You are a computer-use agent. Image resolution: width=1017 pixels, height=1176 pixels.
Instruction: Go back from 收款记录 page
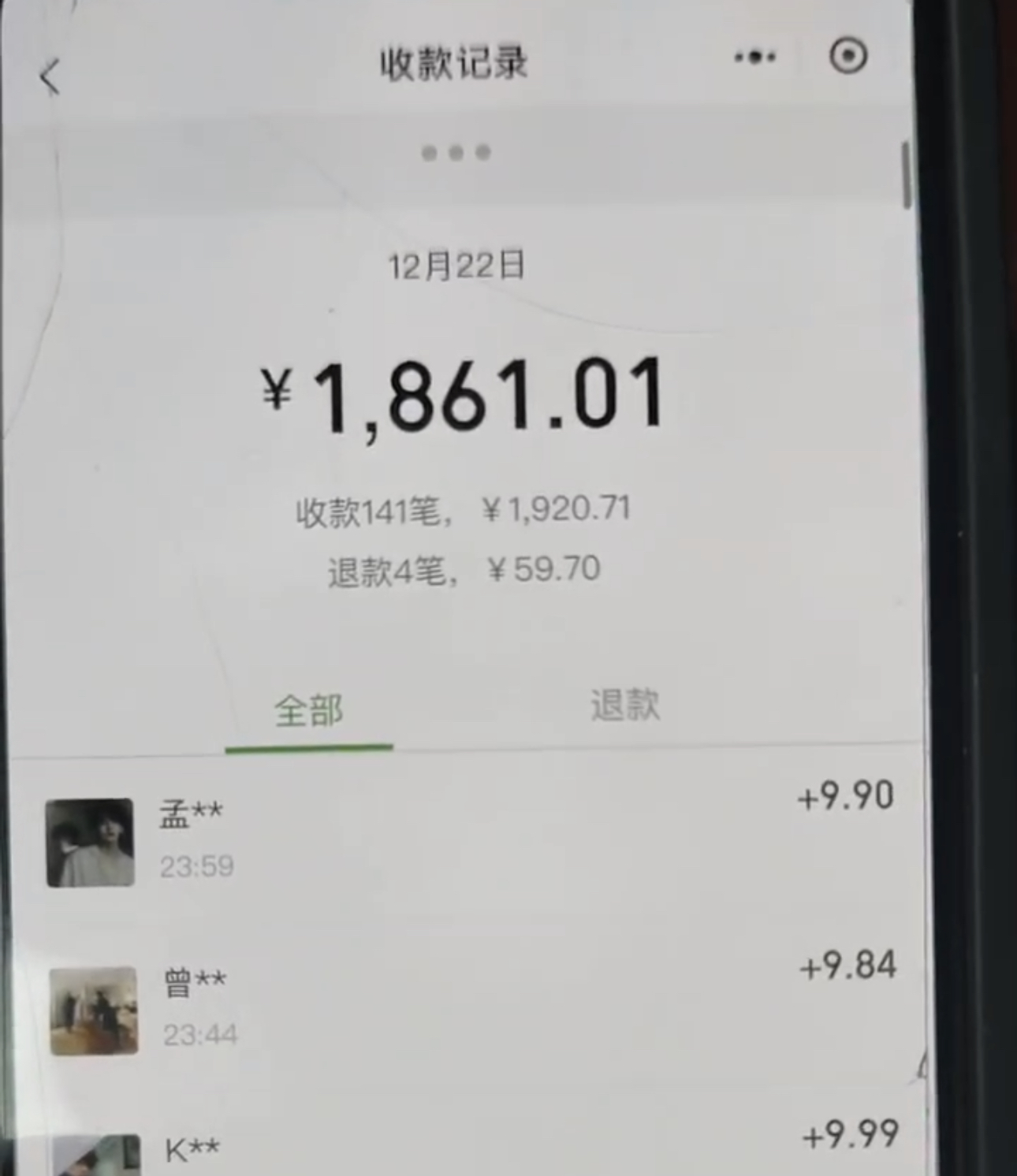[x=50, y=77]
